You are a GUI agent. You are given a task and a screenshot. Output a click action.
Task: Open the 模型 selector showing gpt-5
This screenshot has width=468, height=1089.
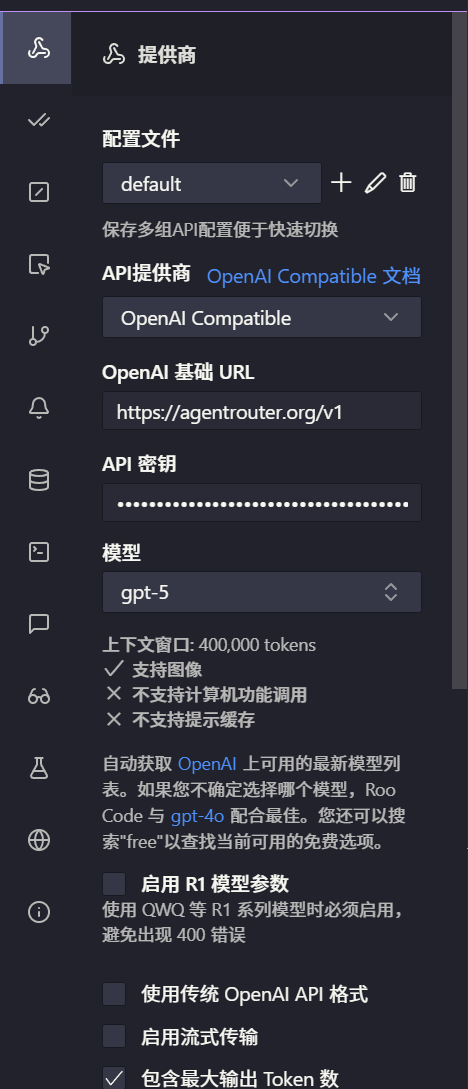[x=262, y=592]
